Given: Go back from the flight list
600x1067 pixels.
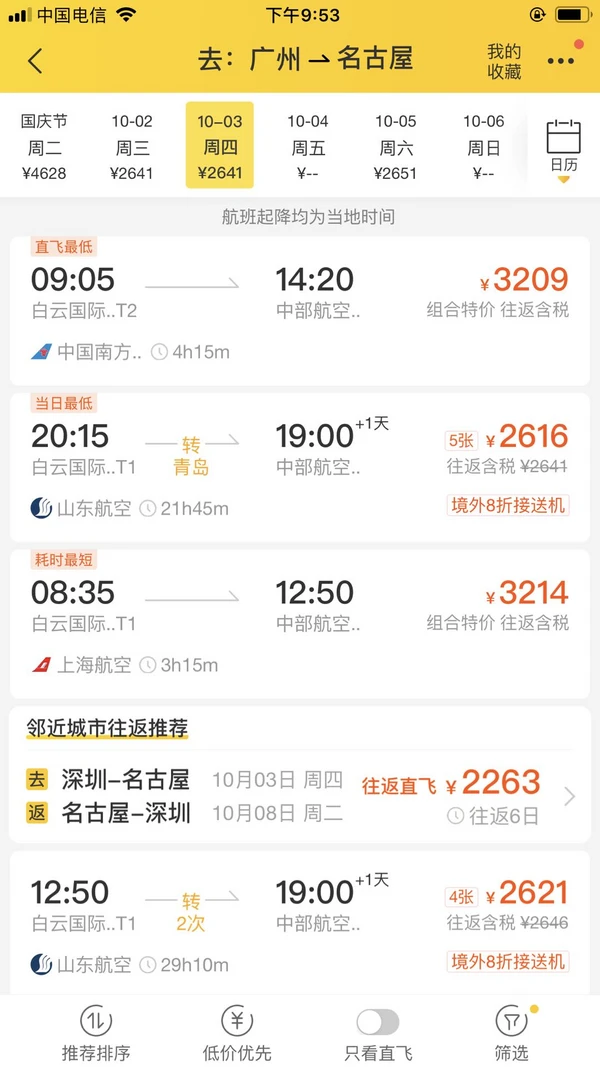Looking at the screenshot, I should click(x=35, y=60).
